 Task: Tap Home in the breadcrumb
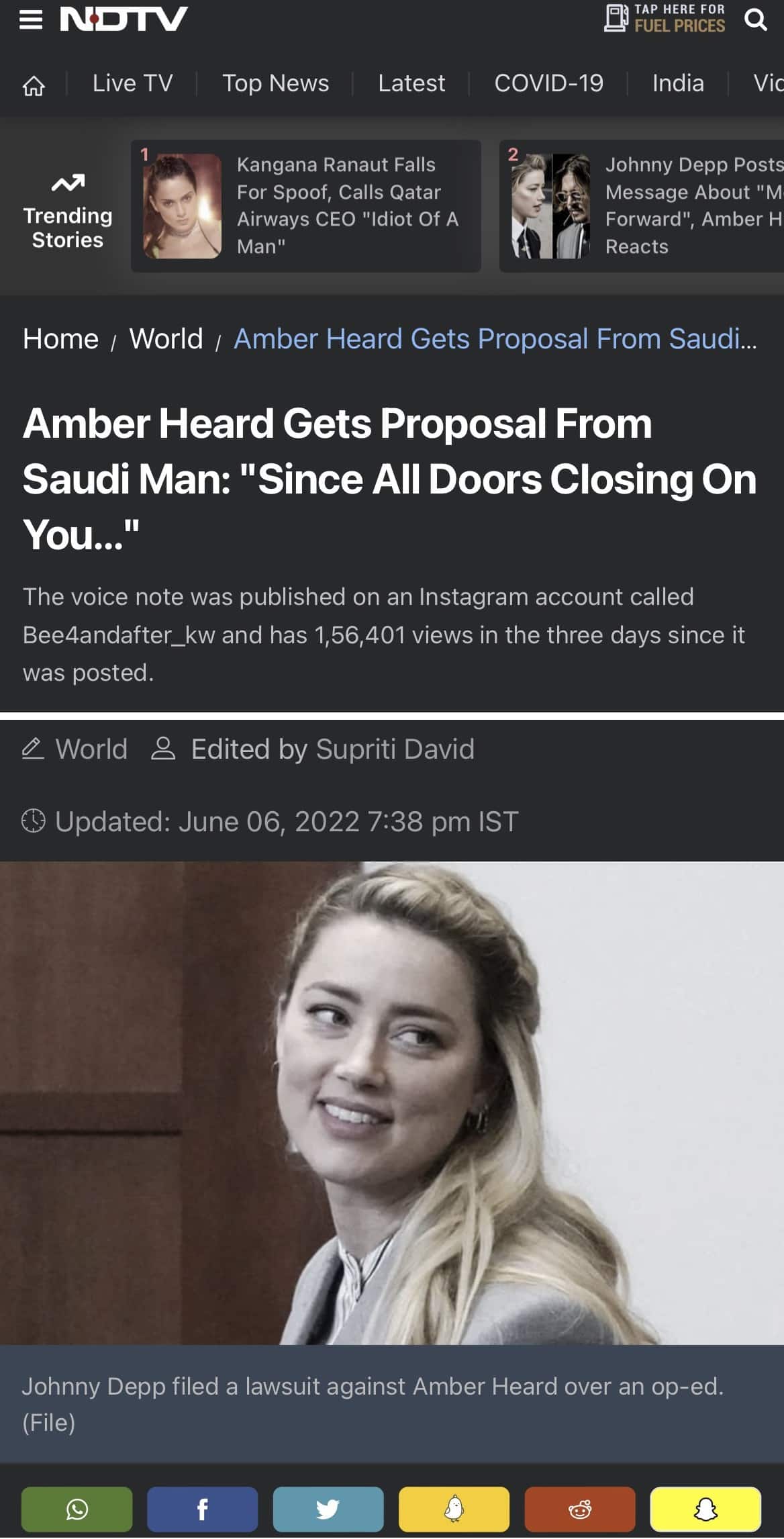click(x=60, y=339)
